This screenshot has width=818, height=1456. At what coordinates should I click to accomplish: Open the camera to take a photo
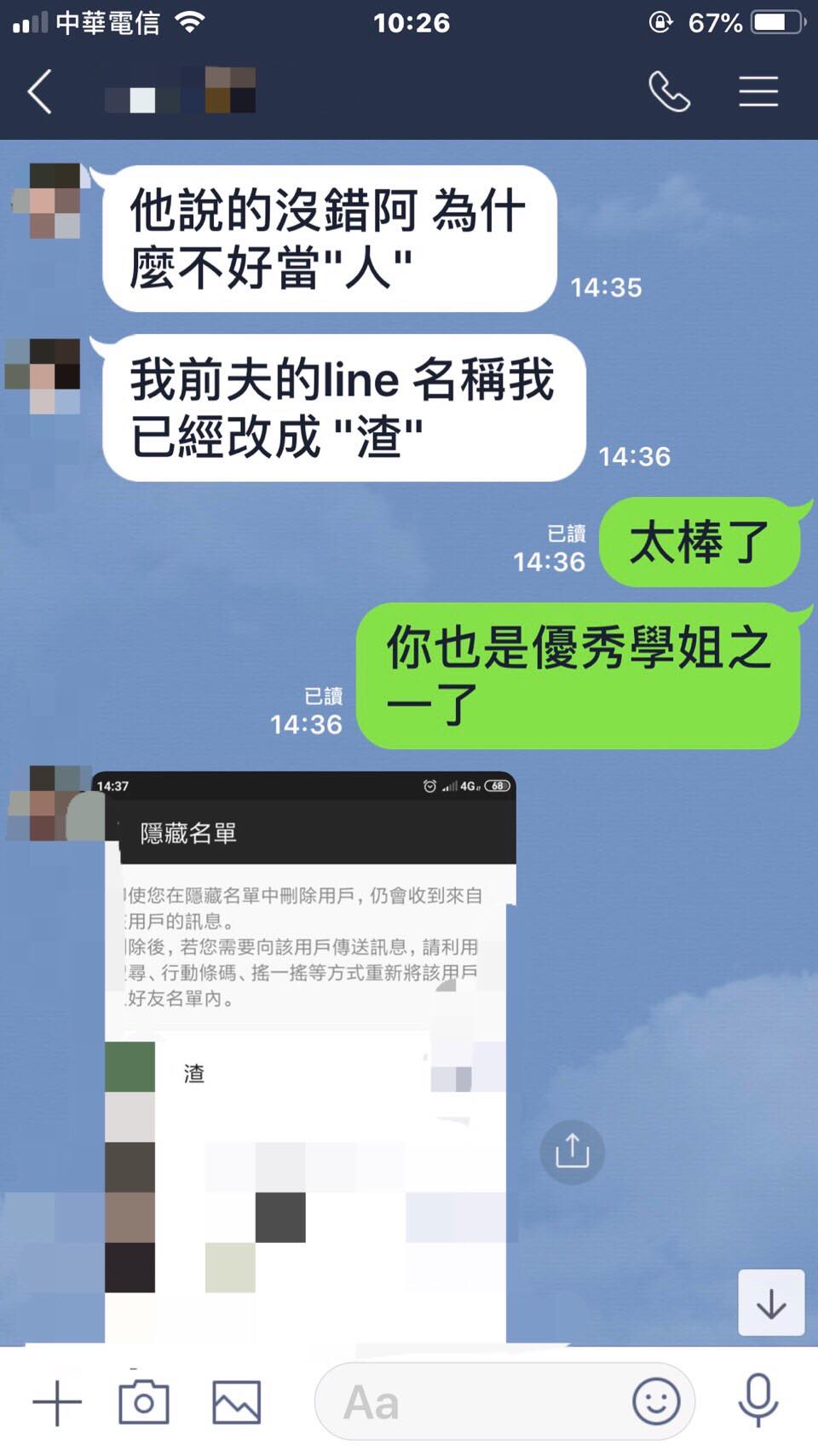[x=143, y=1402]
